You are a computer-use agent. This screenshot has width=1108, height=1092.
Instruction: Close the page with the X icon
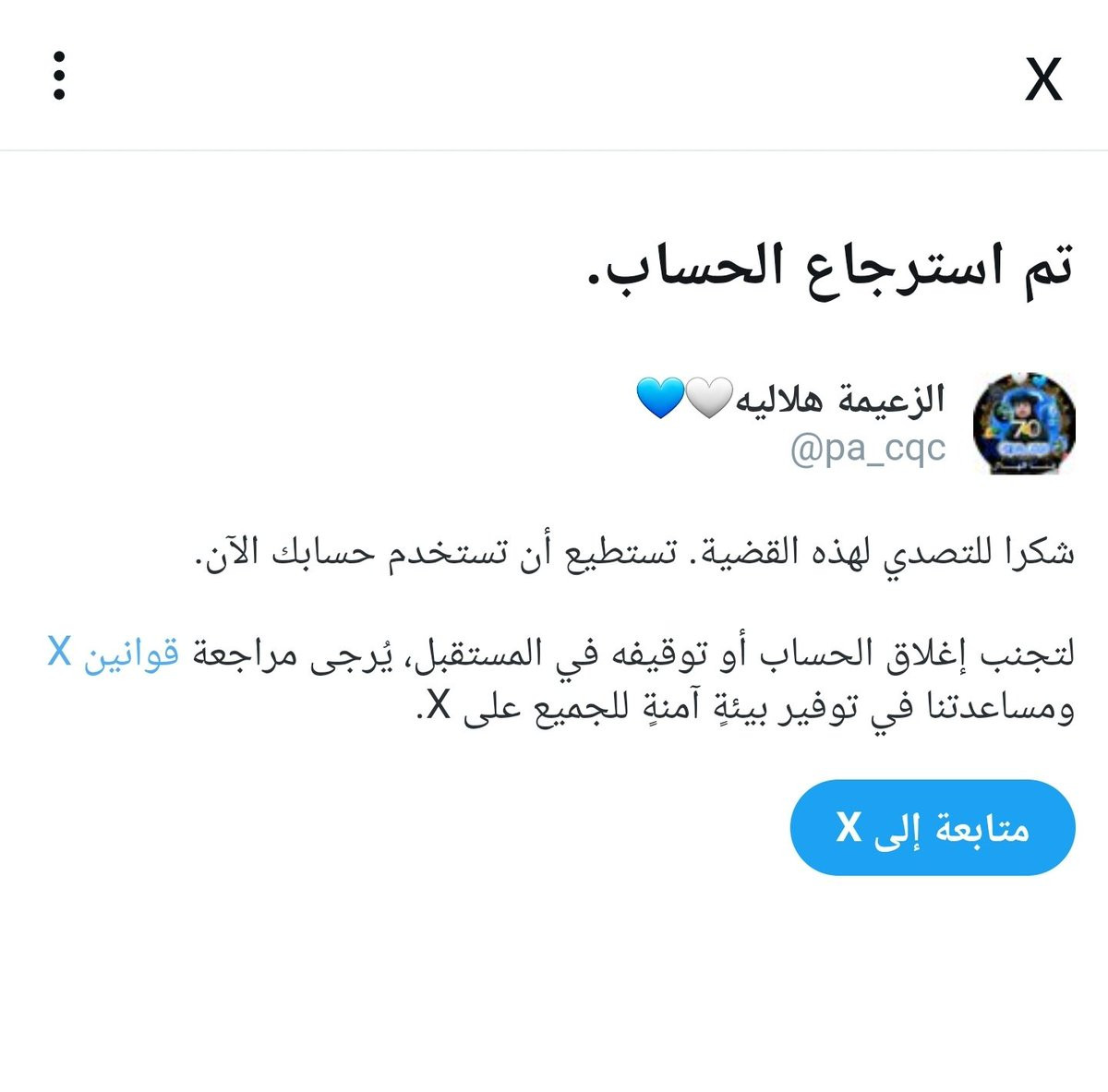[x=1043, y=79]
